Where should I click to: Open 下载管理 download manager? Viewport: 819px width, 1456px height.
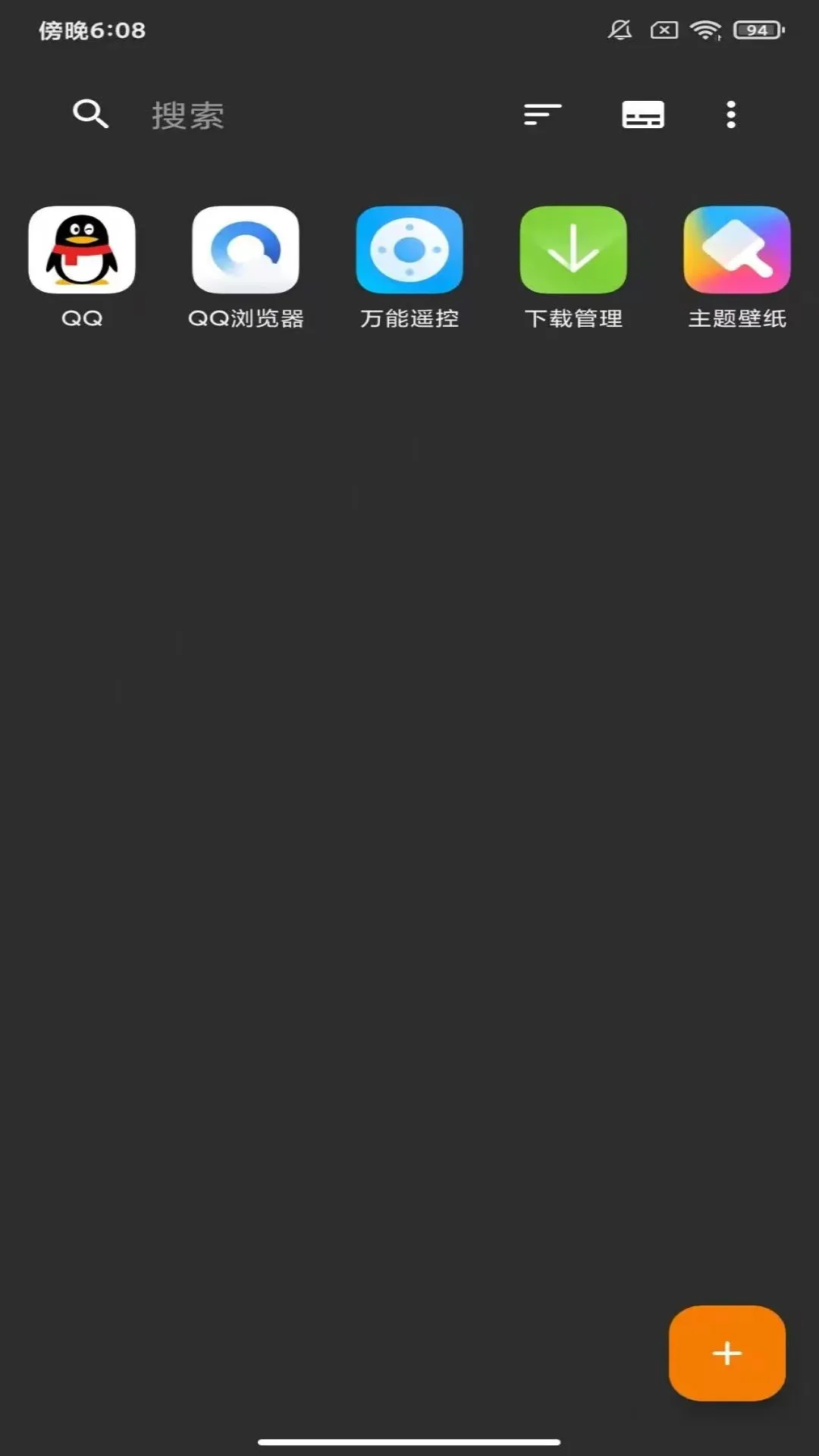tap(573, 250)
